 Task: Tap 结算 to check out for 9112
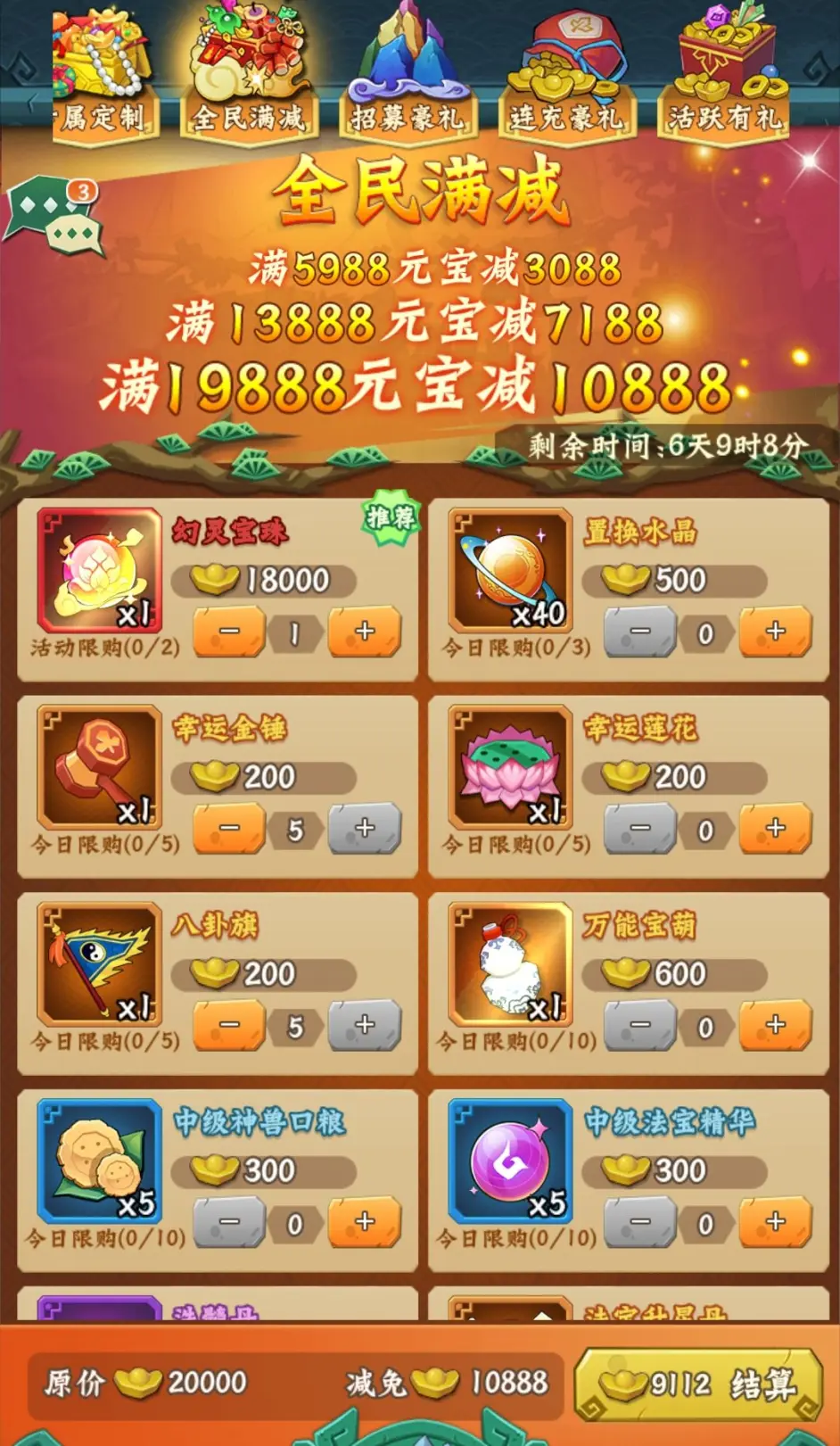click(700, 1384)
